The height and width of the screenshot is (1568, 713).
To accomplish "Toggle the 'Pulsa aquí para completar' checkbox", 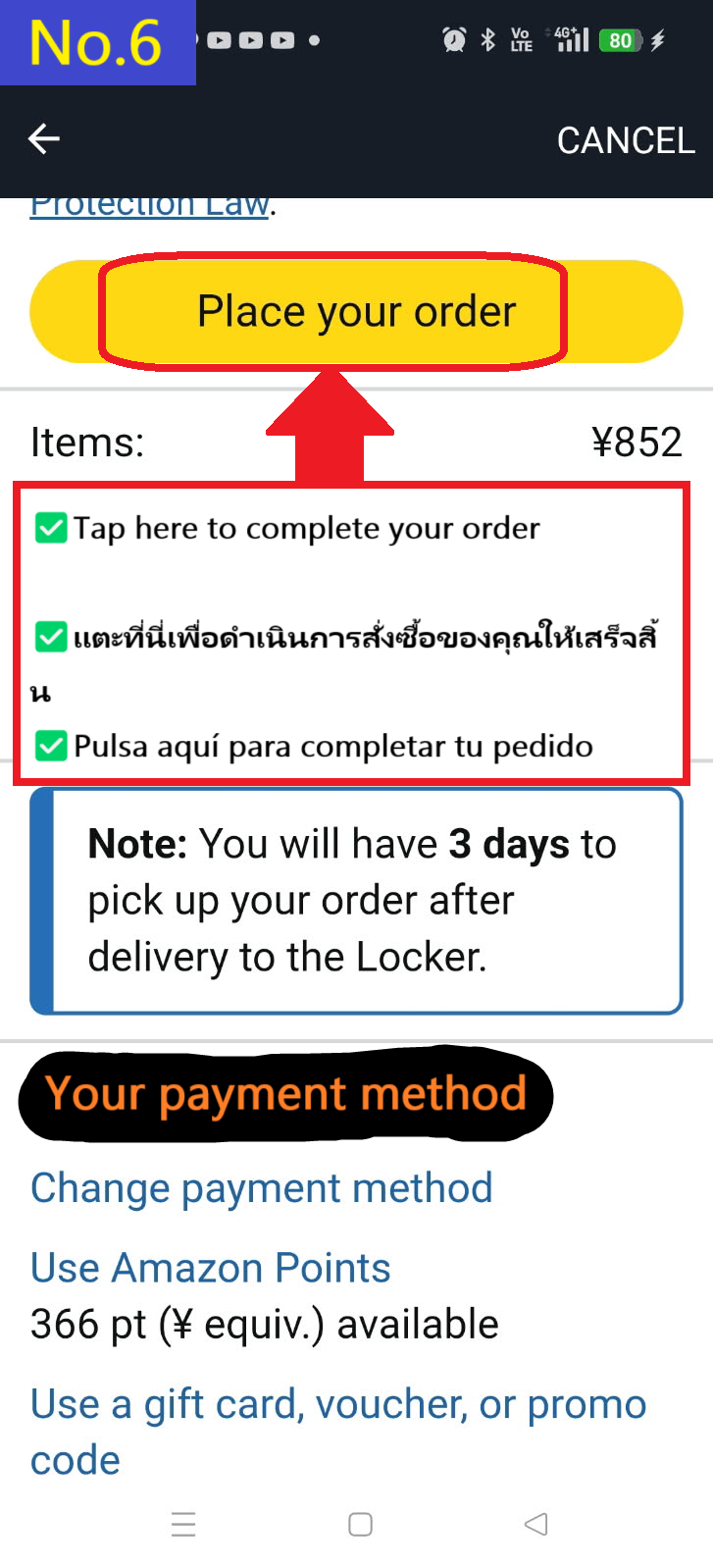I will click(x=52, y=746).
